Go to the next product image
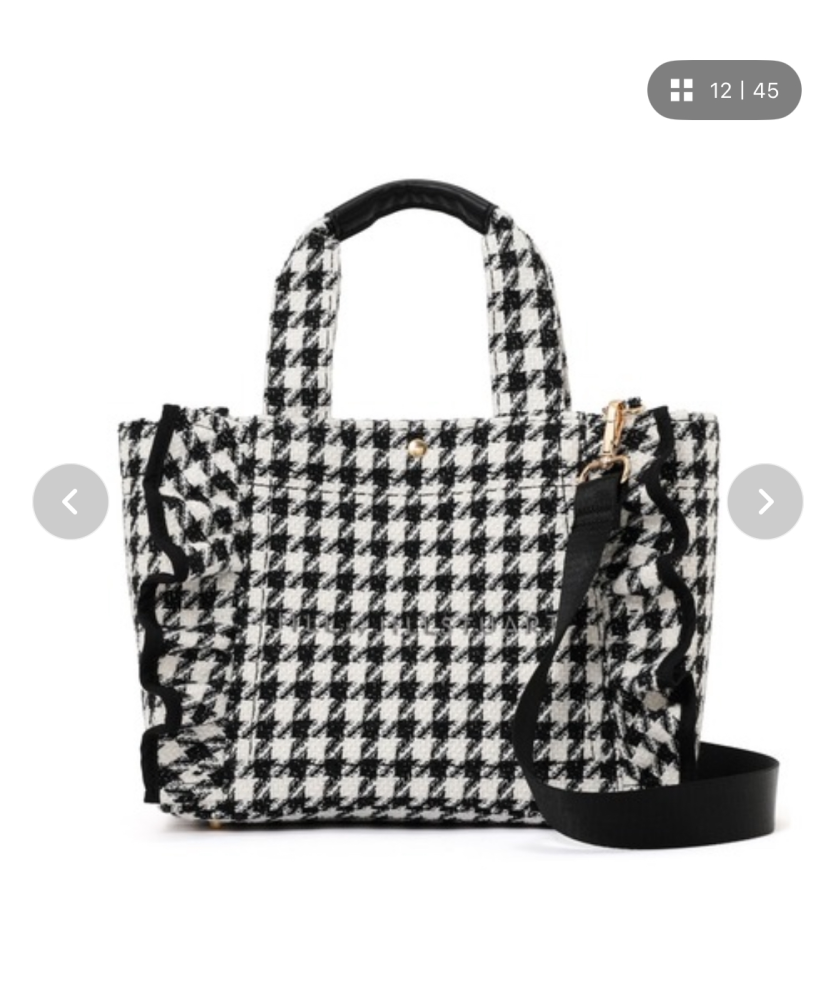This screenshot has height=999, width=836. pos(765,501)
